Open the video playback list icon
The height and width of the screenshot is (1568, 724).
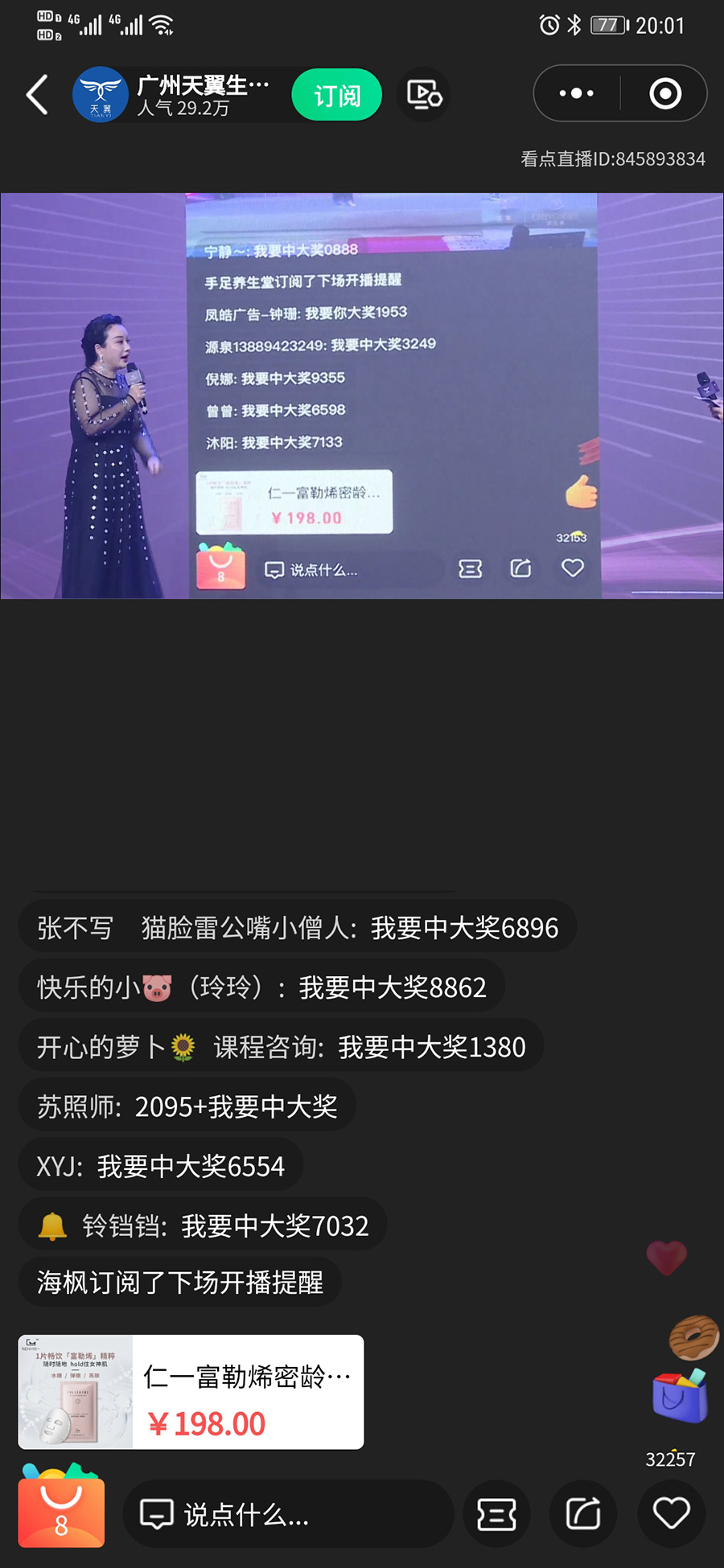[424, 95]
